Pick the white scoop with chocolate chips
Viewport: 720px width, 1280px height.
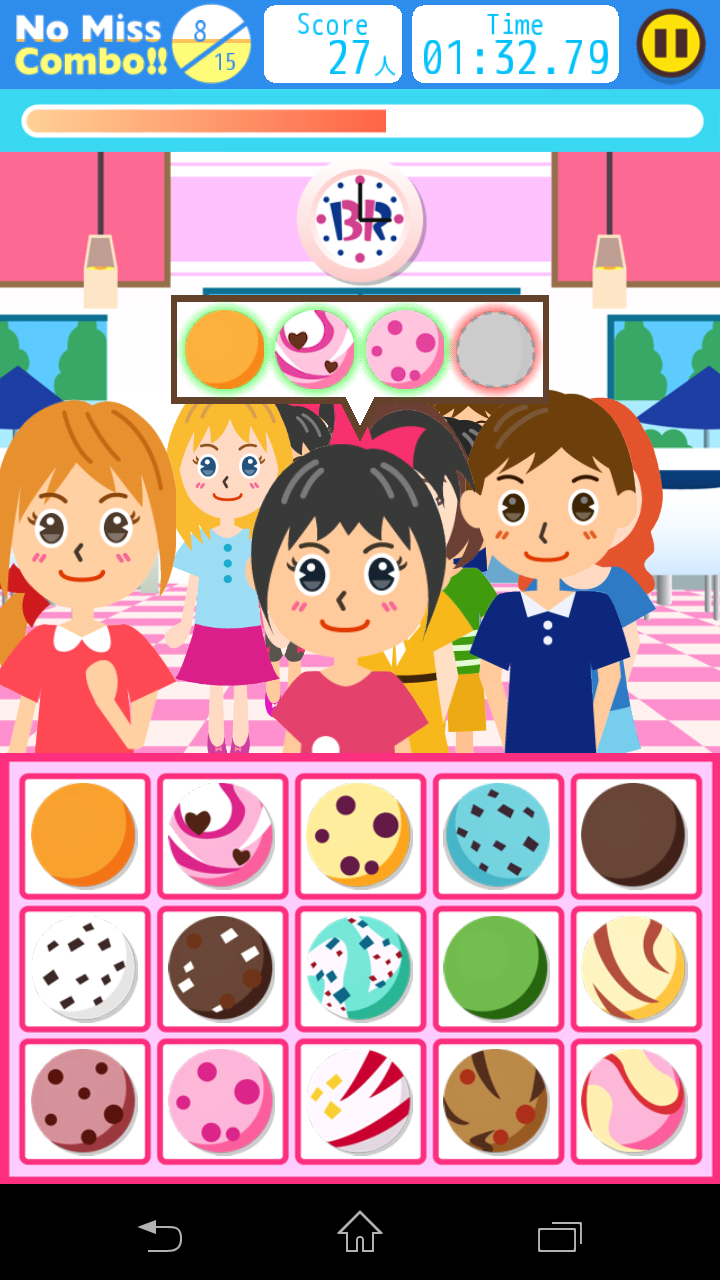pos(84,968)
